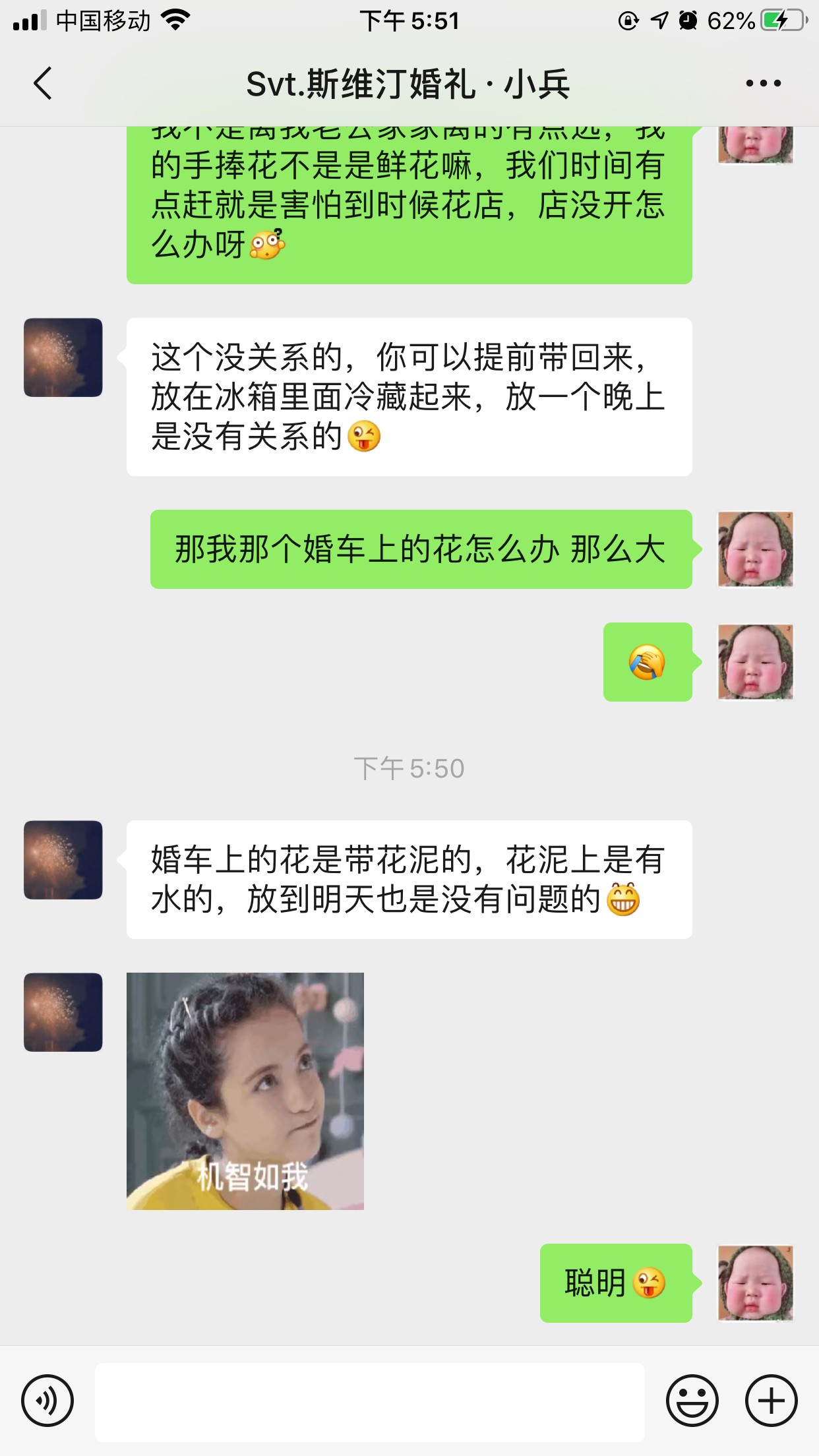819x1456 pixels.
Task: Open the emoji sticker panel
Action: pyautogui.click(x=692, y=1401)
